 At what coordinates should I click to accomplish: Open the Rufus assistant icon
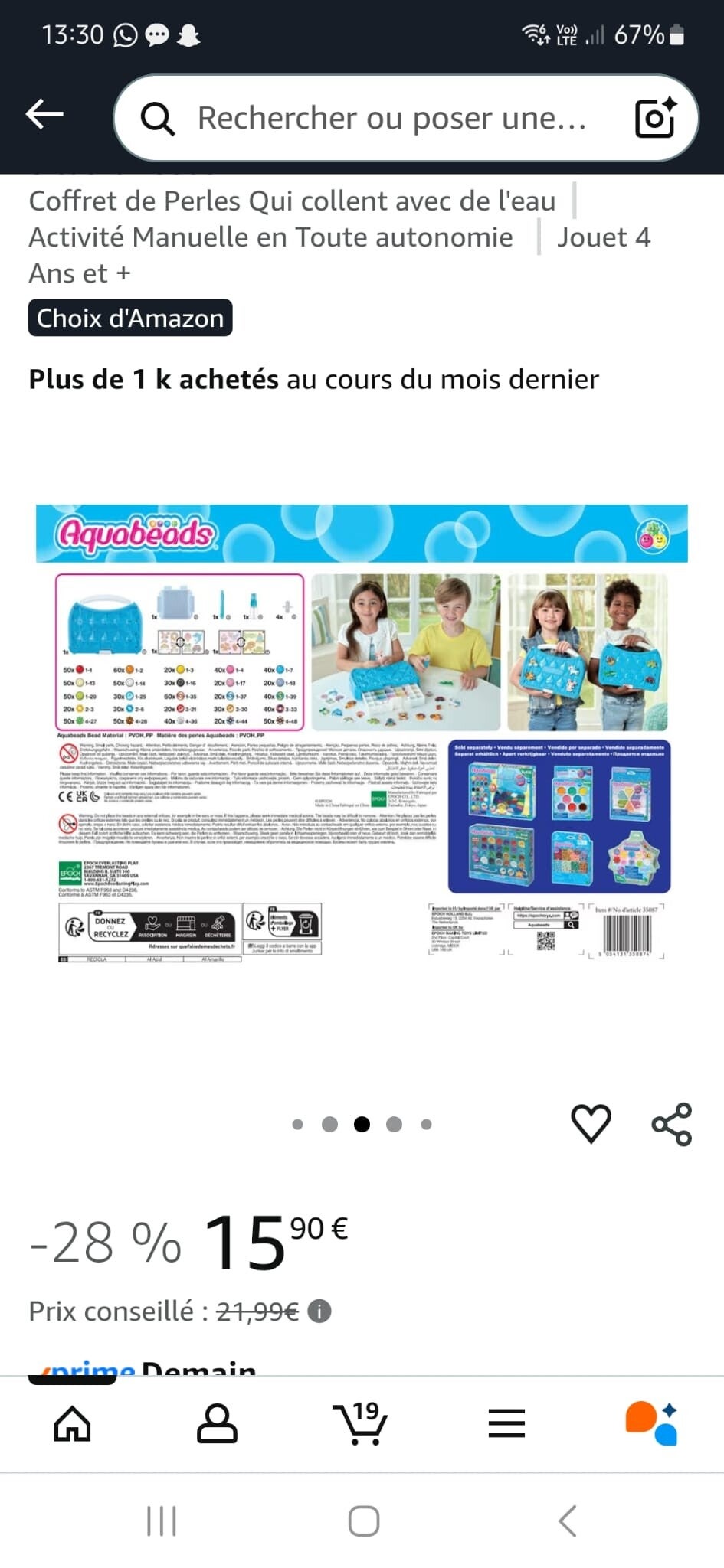651,1424
